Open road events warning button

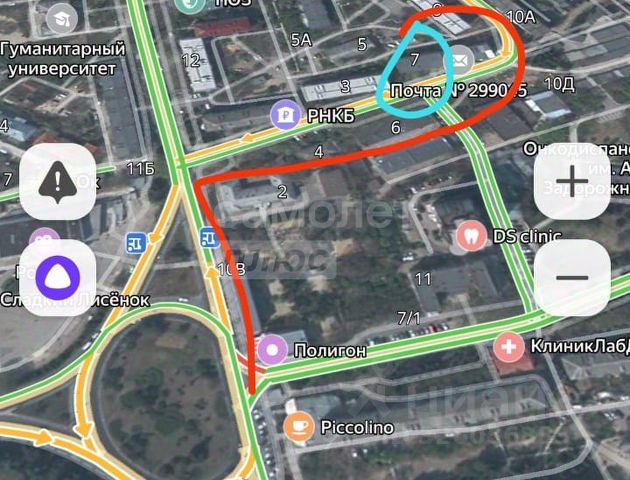pos(58,183)
